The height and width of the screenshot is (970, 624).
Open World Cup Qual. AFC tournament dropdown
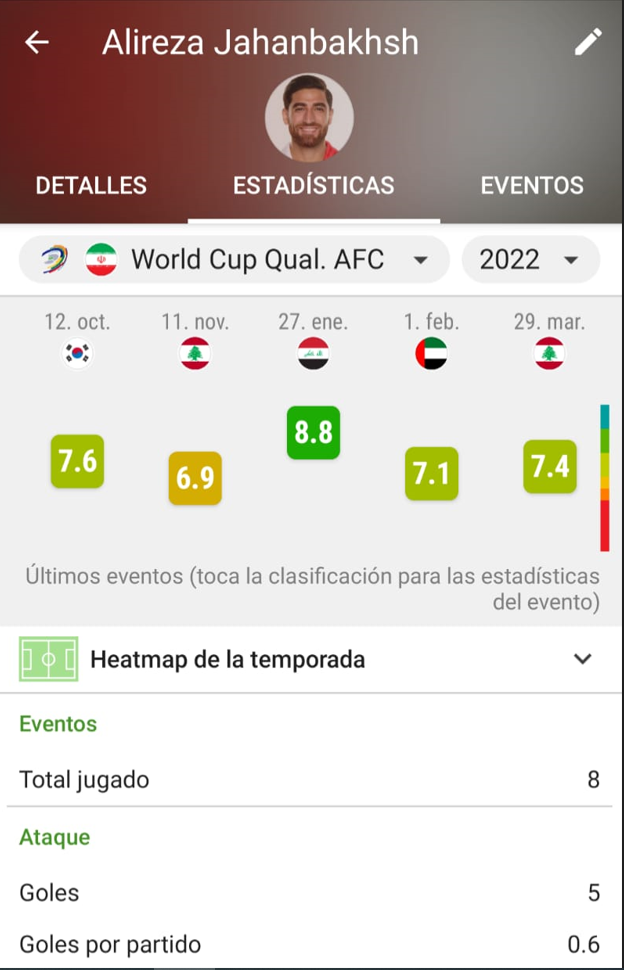[237, 260]
